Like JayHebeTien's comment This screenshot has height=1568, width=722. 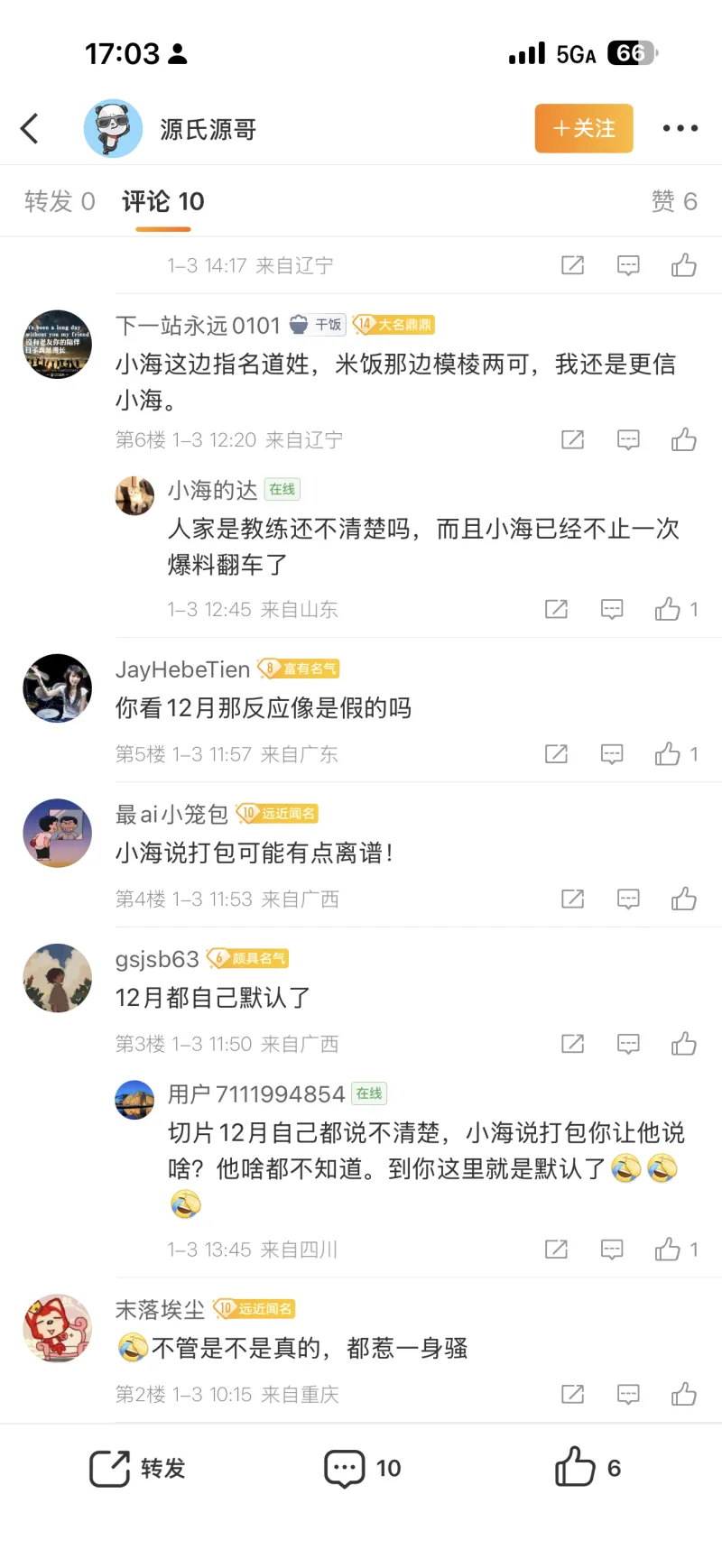tap(669, 754)
